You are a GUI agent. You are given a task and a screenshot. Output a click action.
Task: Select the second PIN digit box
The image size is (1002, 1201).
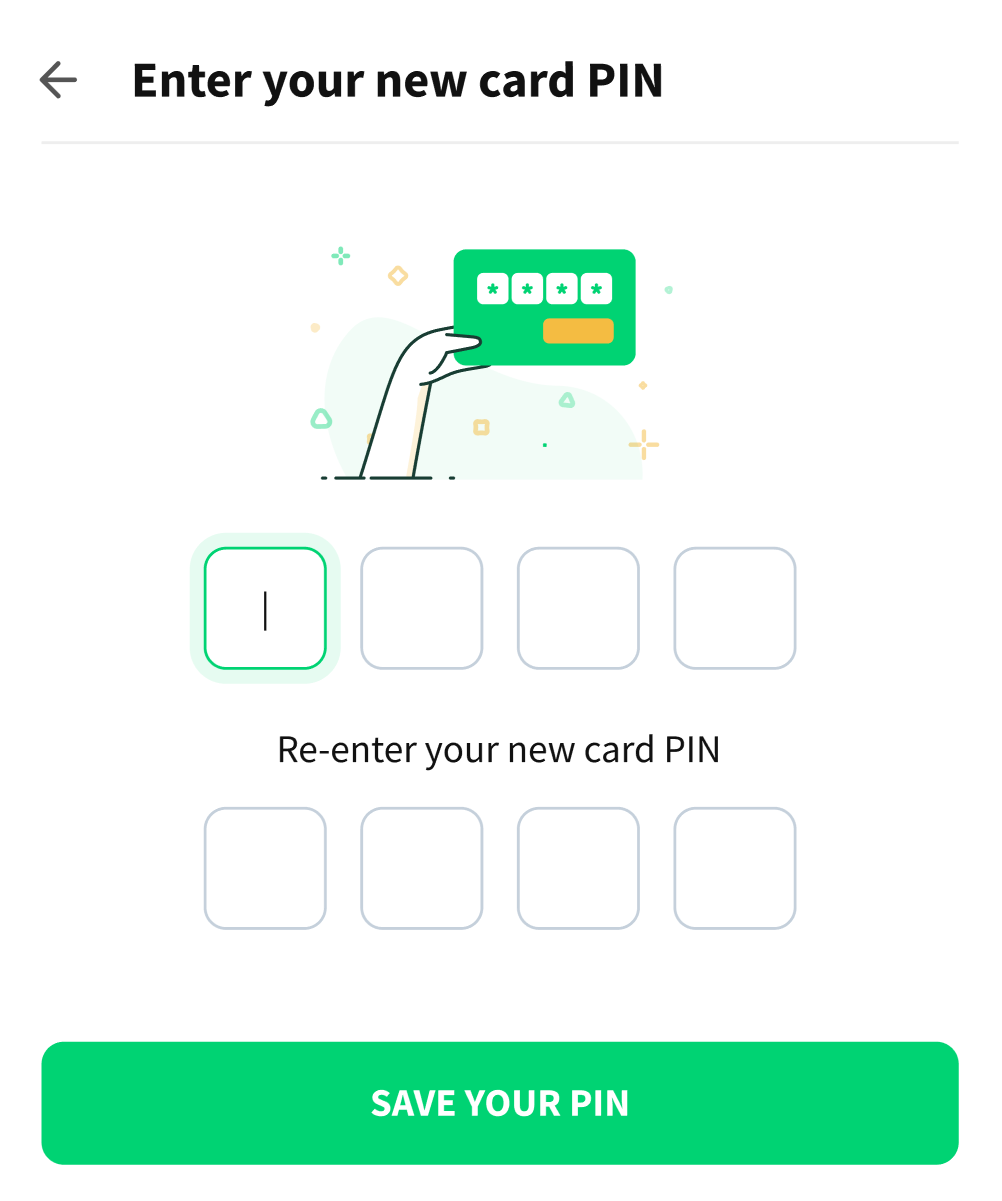point(421,608)
